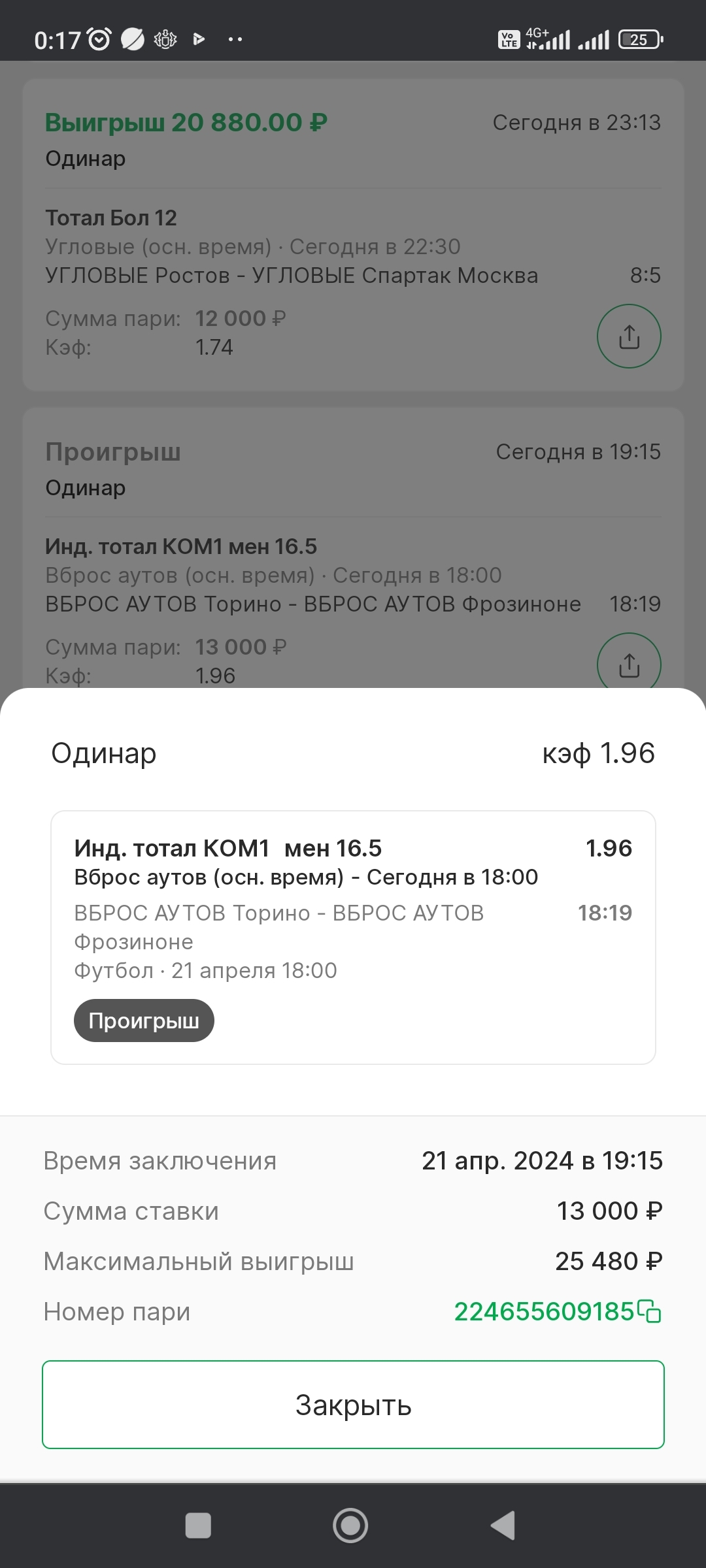
Task: Copy bet number 22465560918​5
Action: point(649,1311)
